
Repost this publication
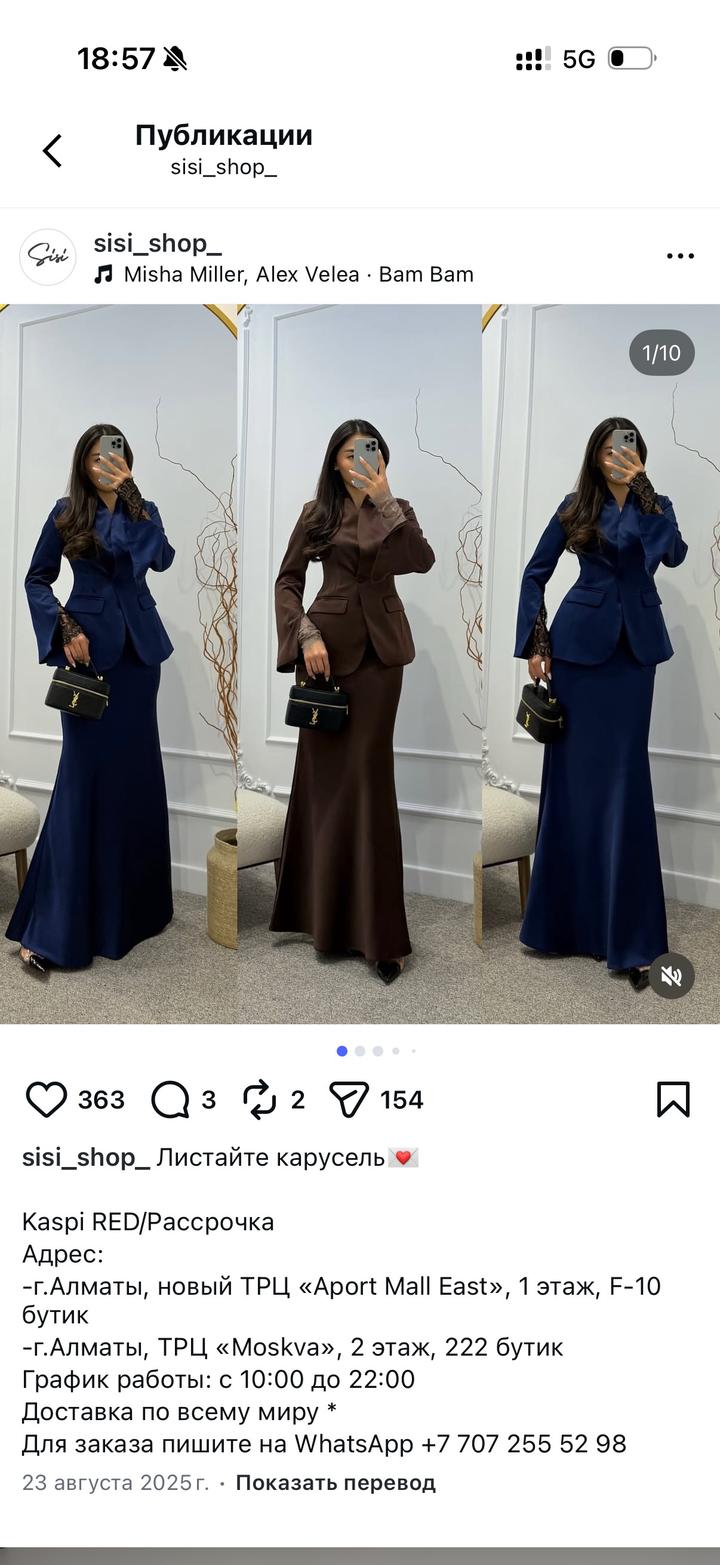260,1099
